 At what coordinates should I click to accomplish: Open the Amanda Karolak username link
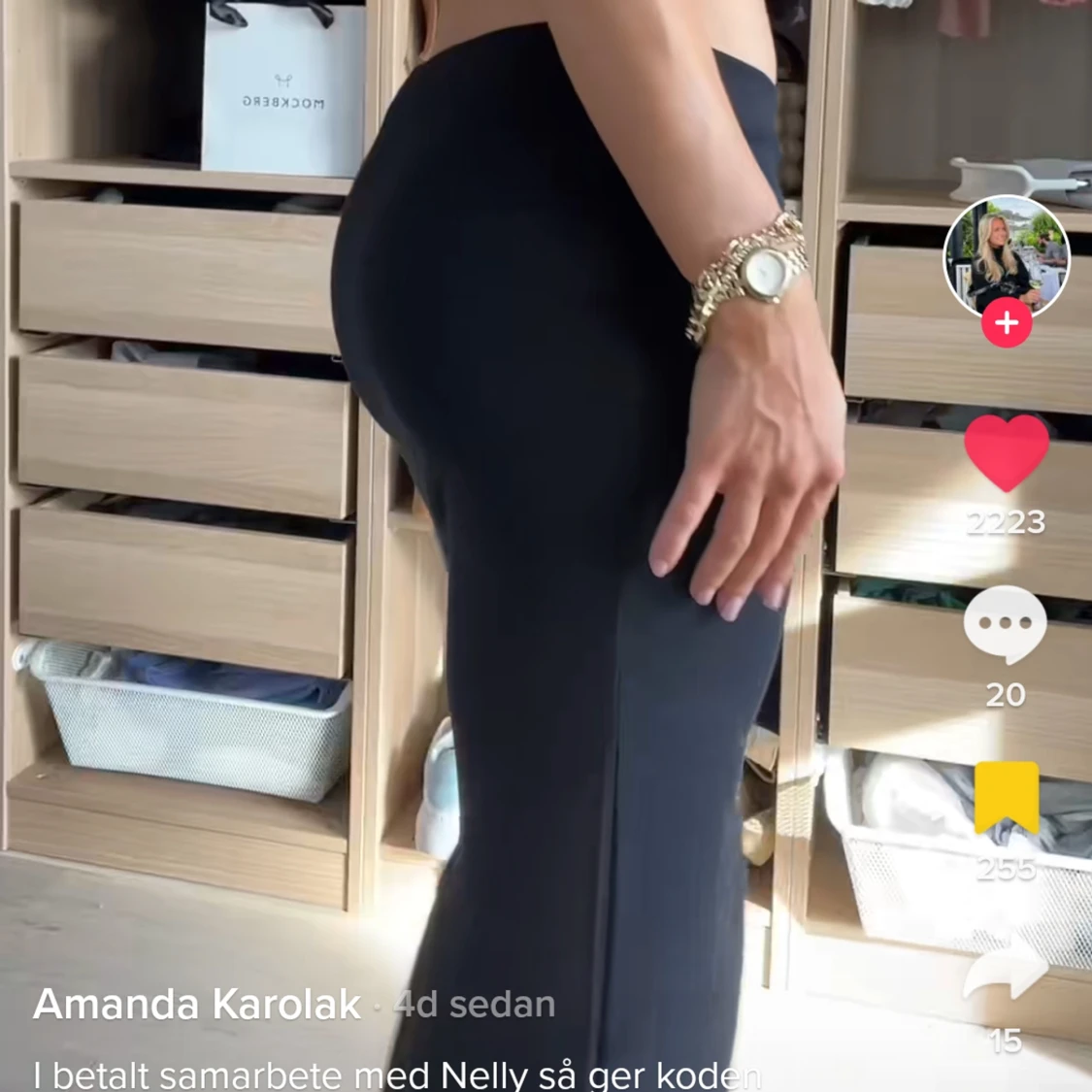click(x=197, y=1005)
